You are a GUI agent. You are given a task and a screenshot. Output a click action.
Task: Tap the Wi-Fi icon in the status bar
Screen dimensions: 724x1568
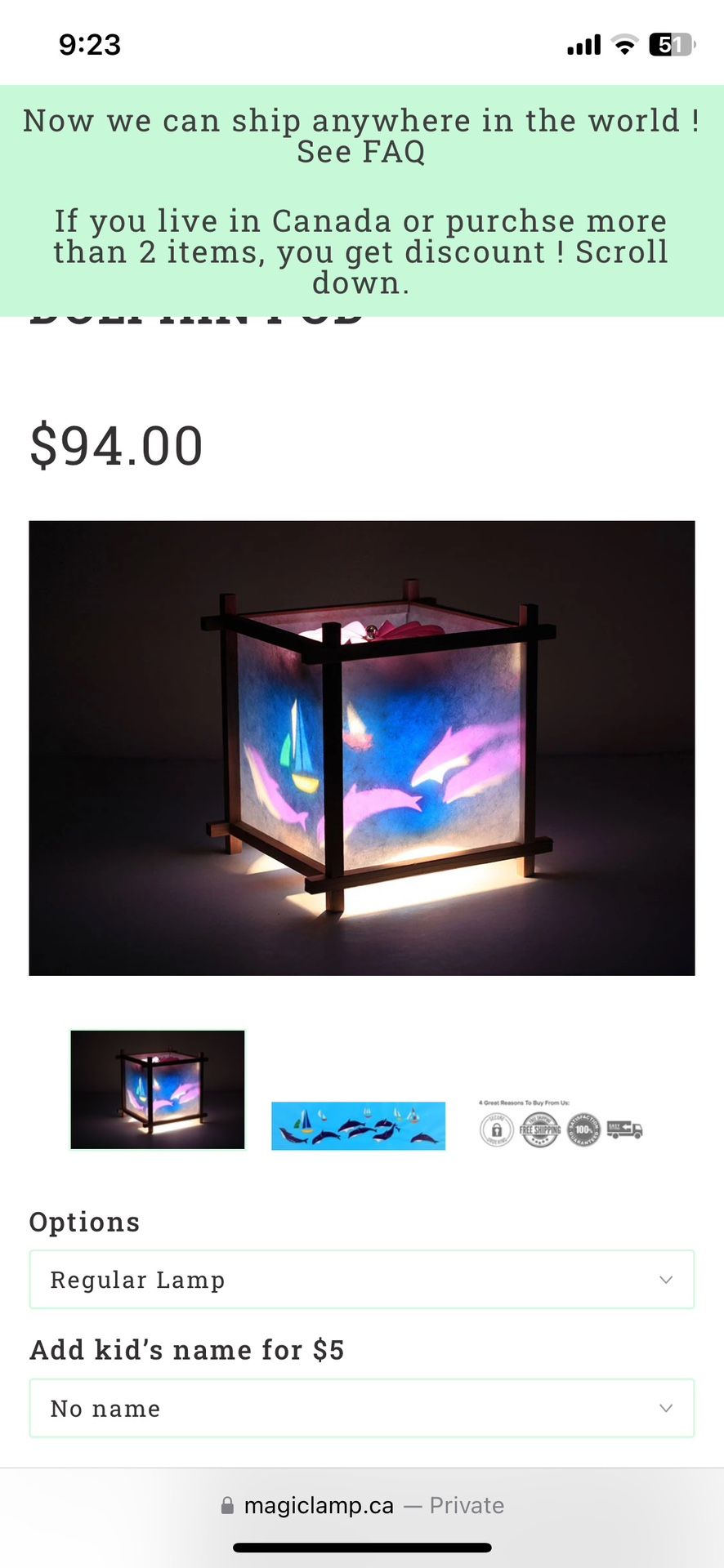[x=623, y=45]
